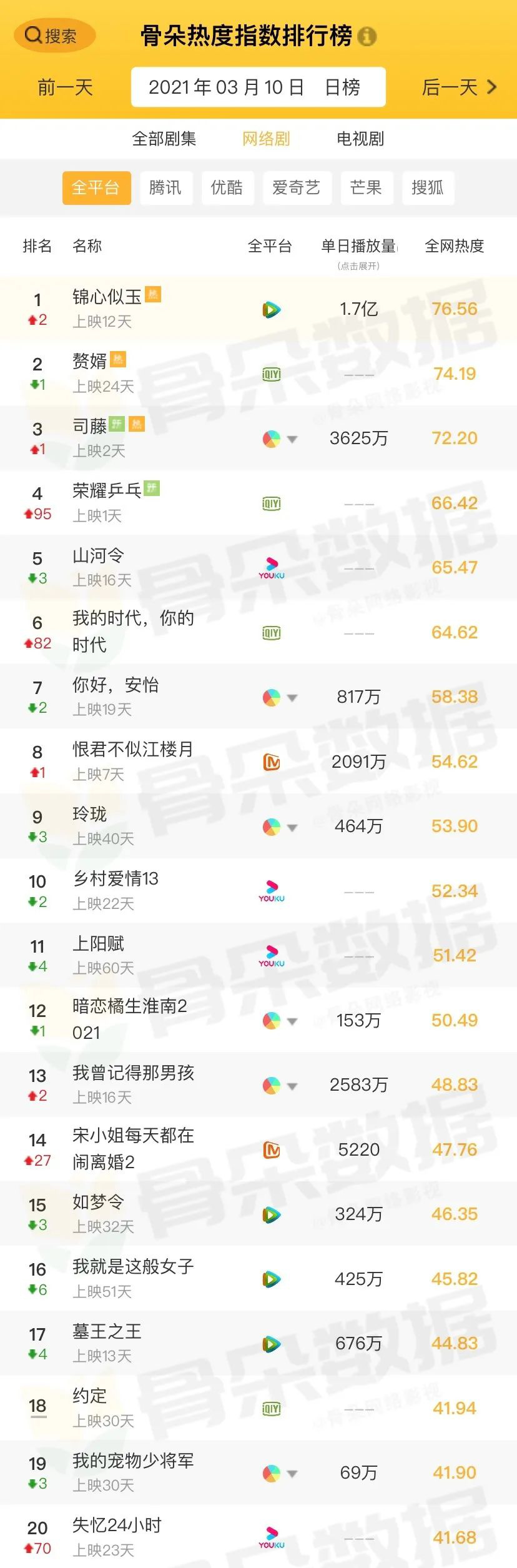This screenshot has width=517, height=1568.
Task: Expand platform dropdown for 玲珑
Action: tap(292, 828)
